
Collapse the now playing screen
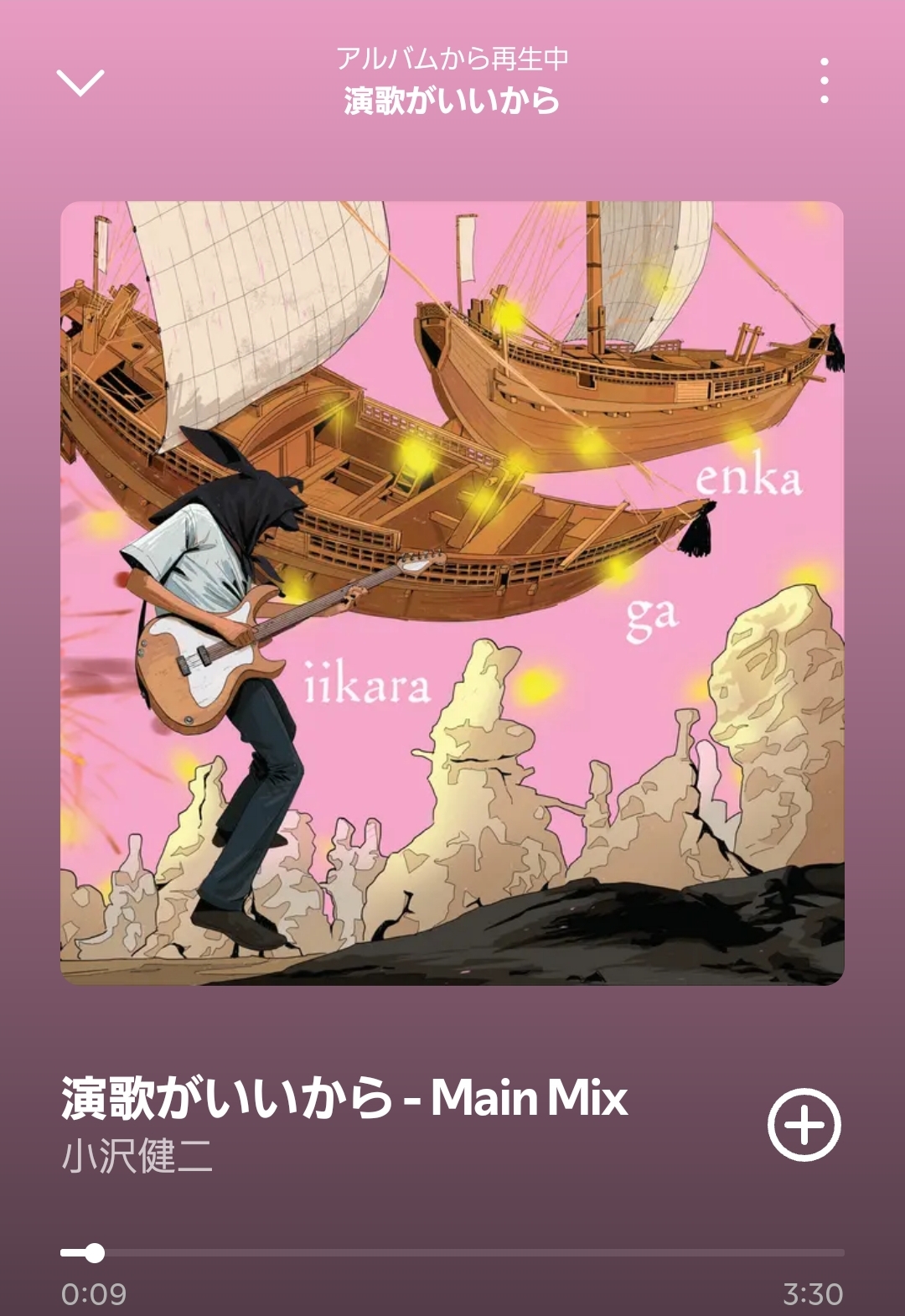(80, 82)
